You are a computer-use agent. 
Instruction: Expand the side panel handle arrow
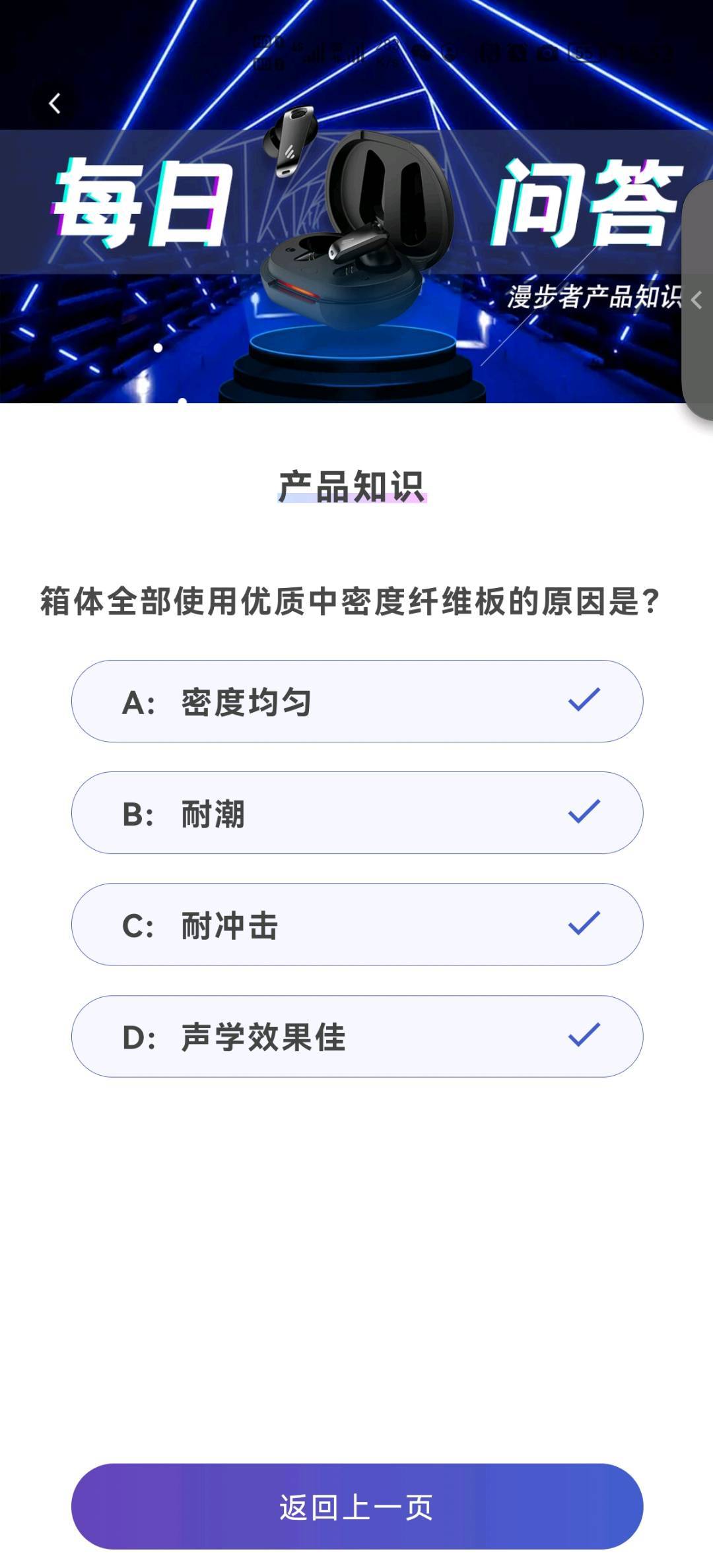pos(696,300)
